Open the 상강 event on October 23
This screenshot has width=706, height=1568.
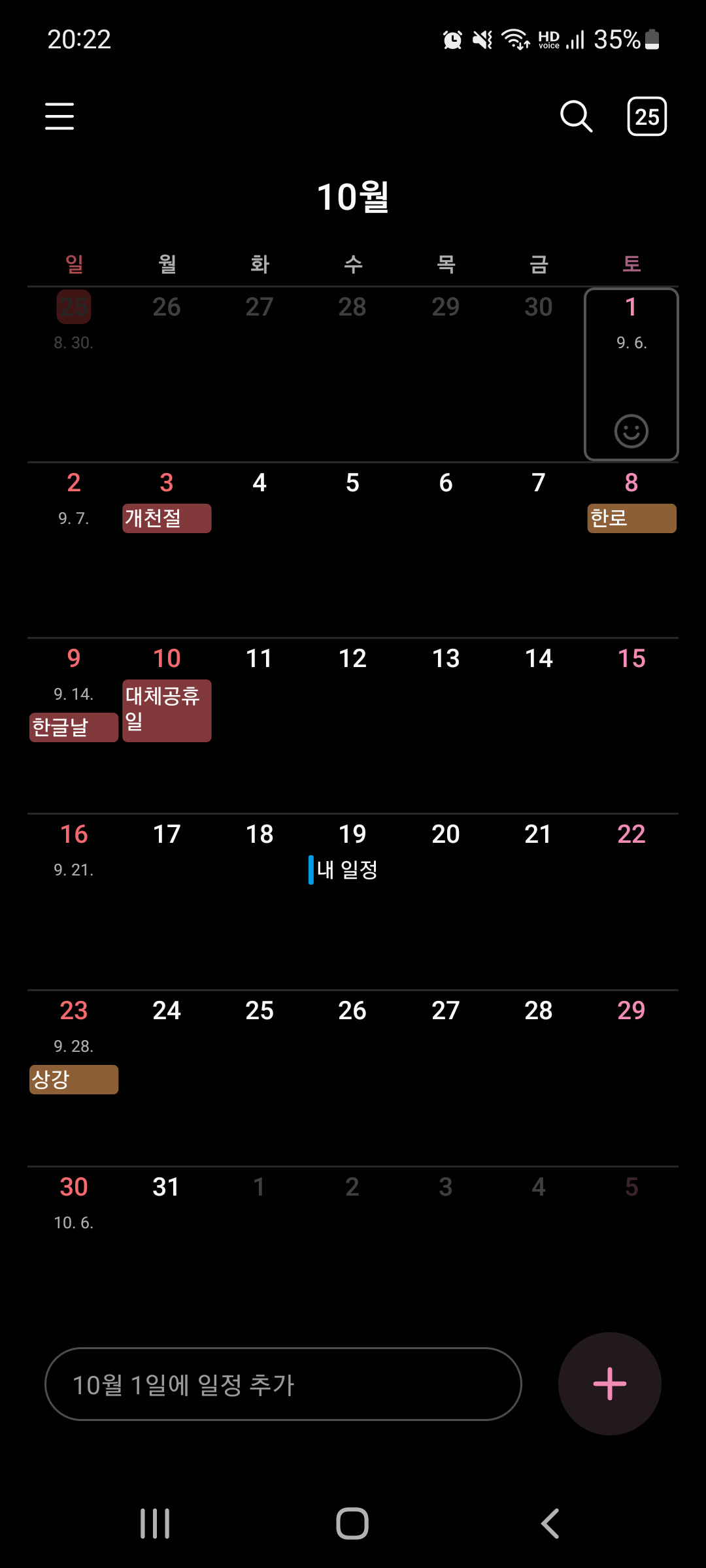coord(74,1079)
